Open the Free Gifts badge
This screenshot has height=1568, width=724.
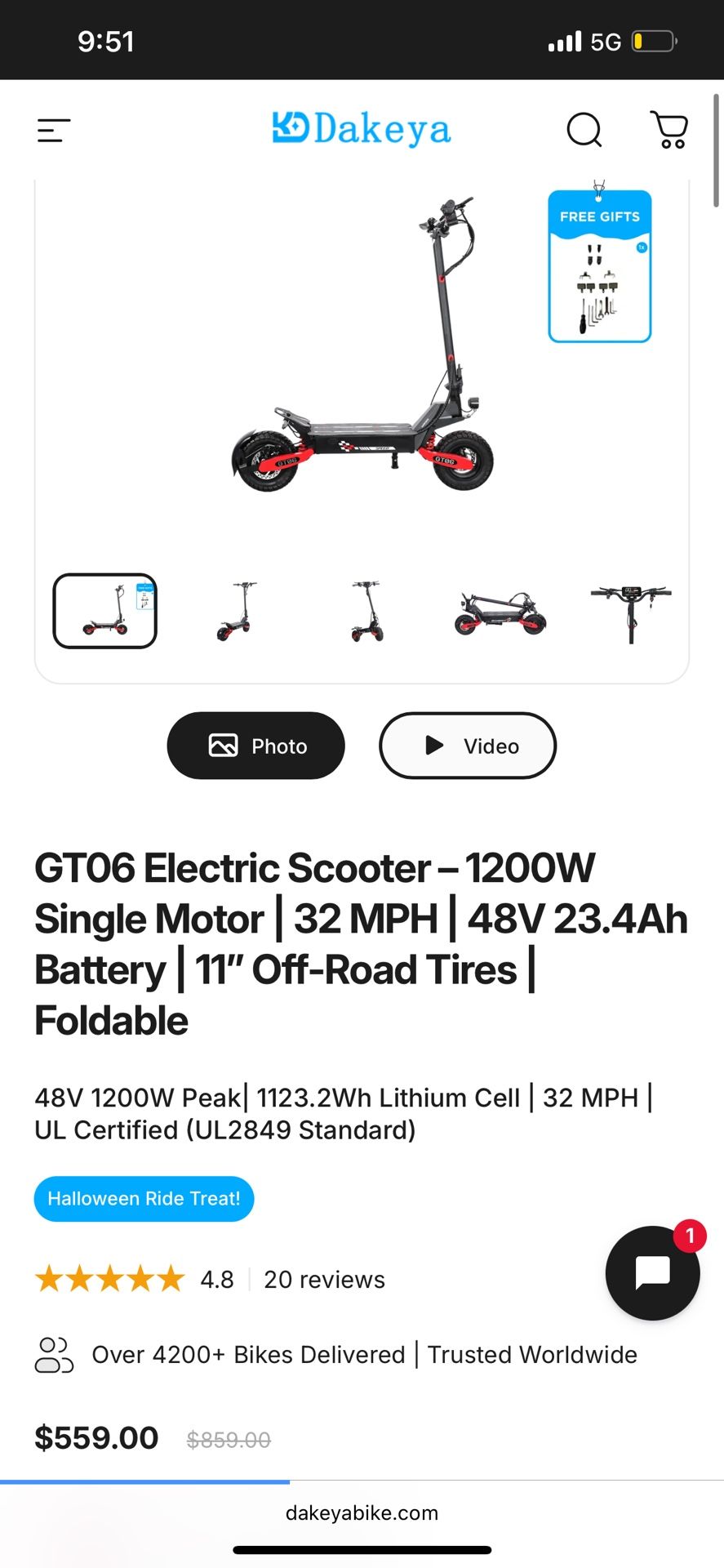tap(599, 265)
